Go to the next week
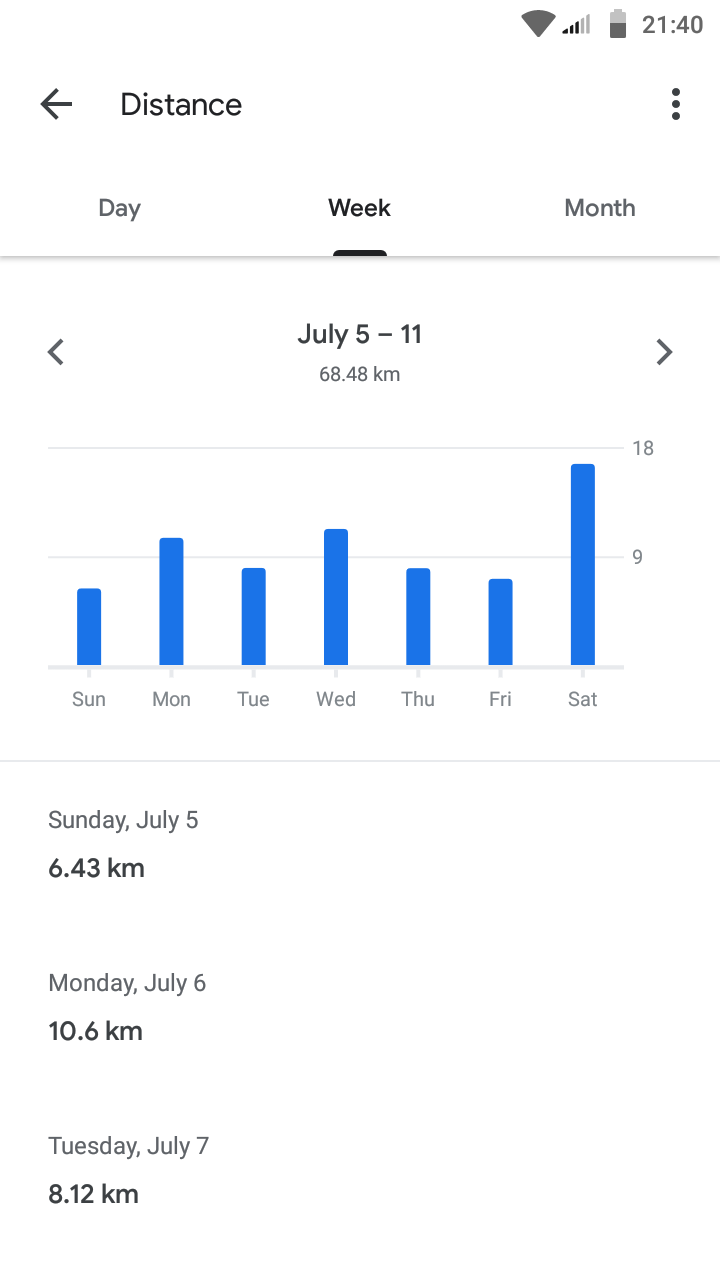The image size is (720, 1280). click(x=664, y=352)
